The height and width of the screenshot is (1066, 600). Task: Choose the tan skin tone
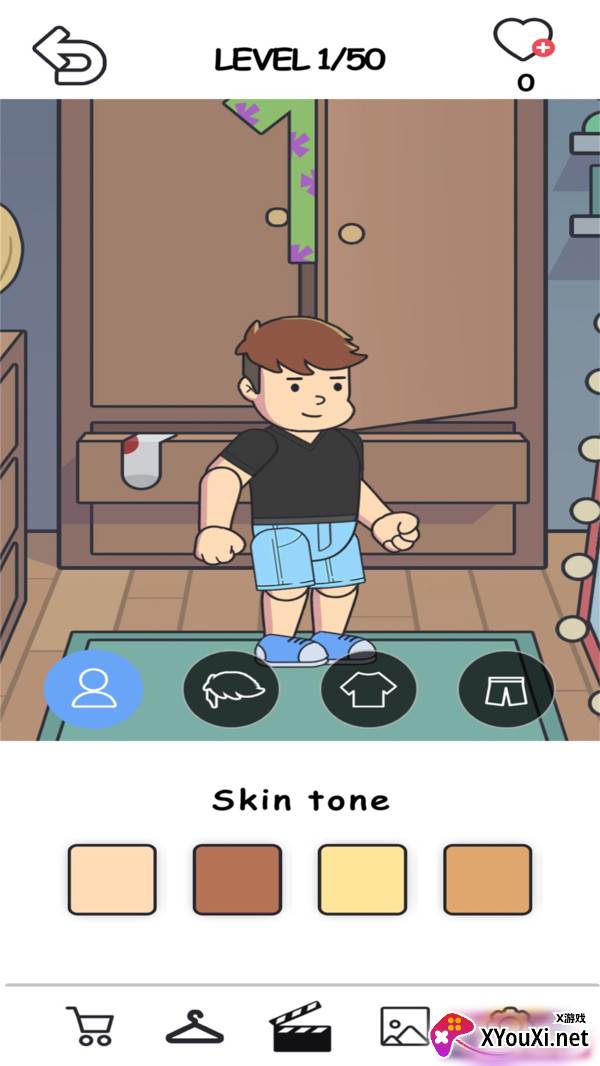click(487, 879)
